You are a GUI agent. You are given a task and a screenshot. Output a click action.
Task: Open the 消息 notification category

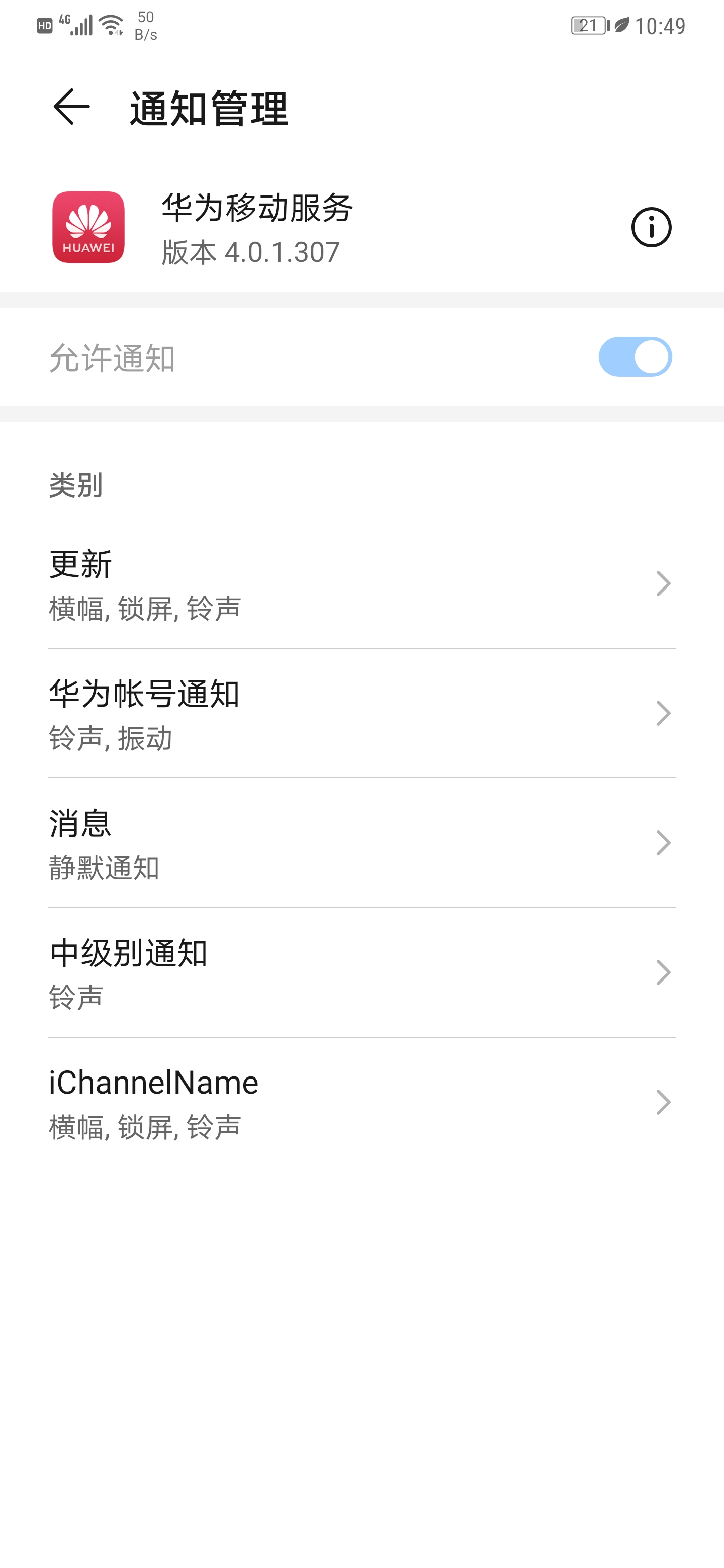click(x=361, y=843)
